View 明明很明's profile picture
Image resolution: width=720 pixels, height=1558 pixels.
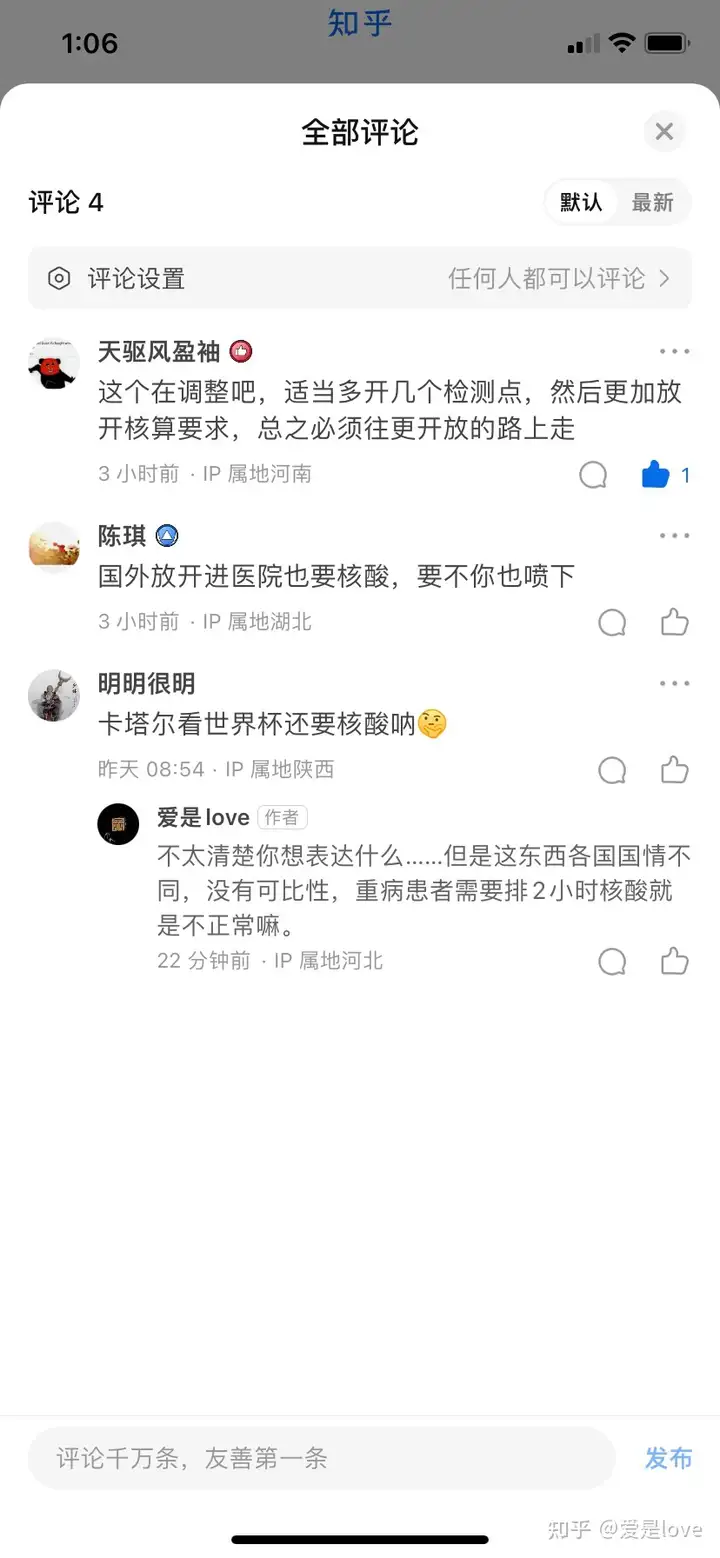click(x=54, y=695)
